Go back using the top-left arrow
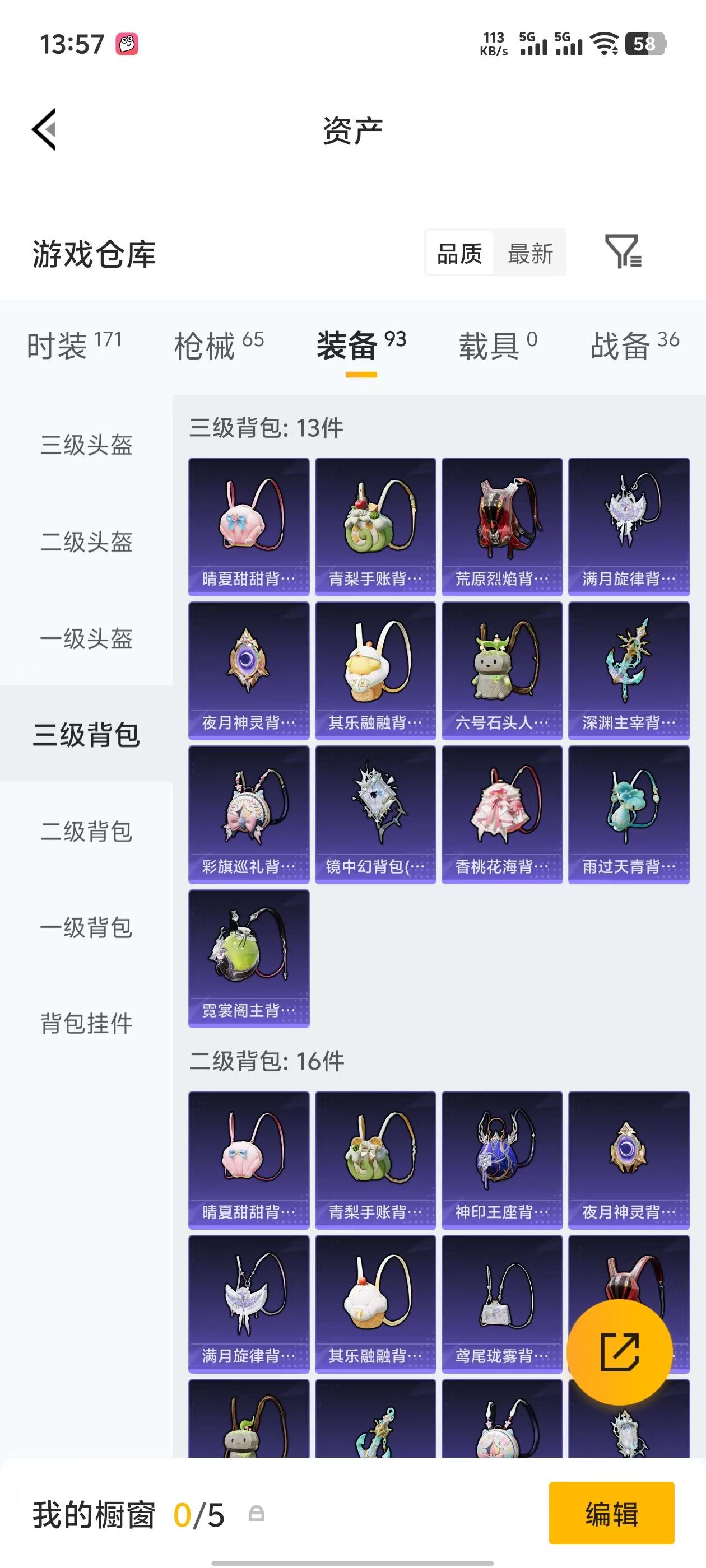 click(x=44, y=129)
